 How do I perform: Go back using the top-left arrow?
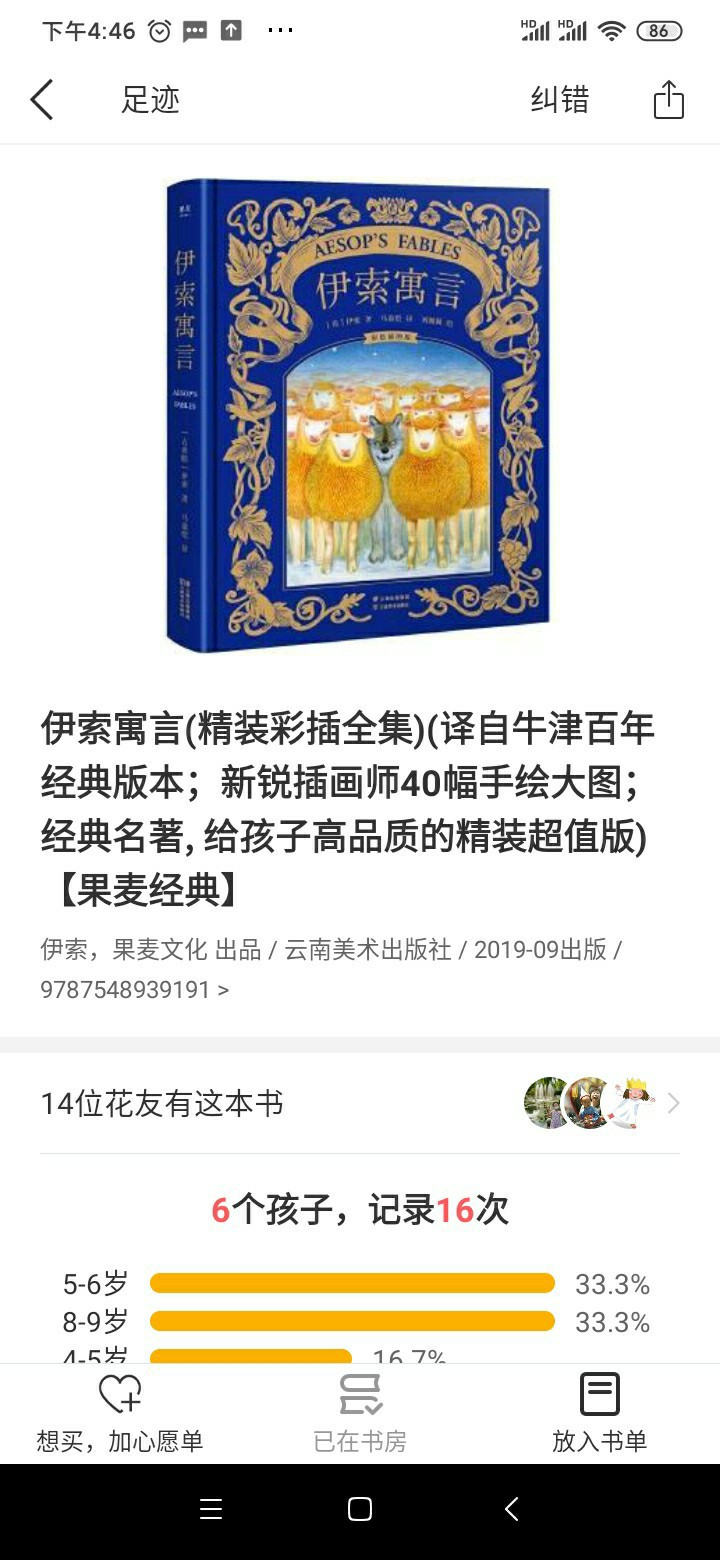pyautogui.click(x=42, y=100)
